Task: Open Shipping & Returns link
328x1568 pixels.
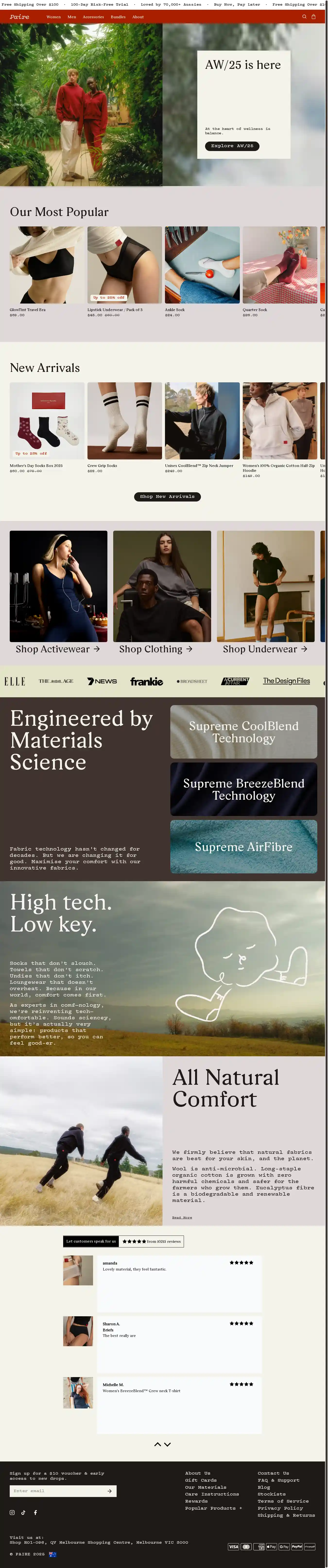Action: (286, 1515)
